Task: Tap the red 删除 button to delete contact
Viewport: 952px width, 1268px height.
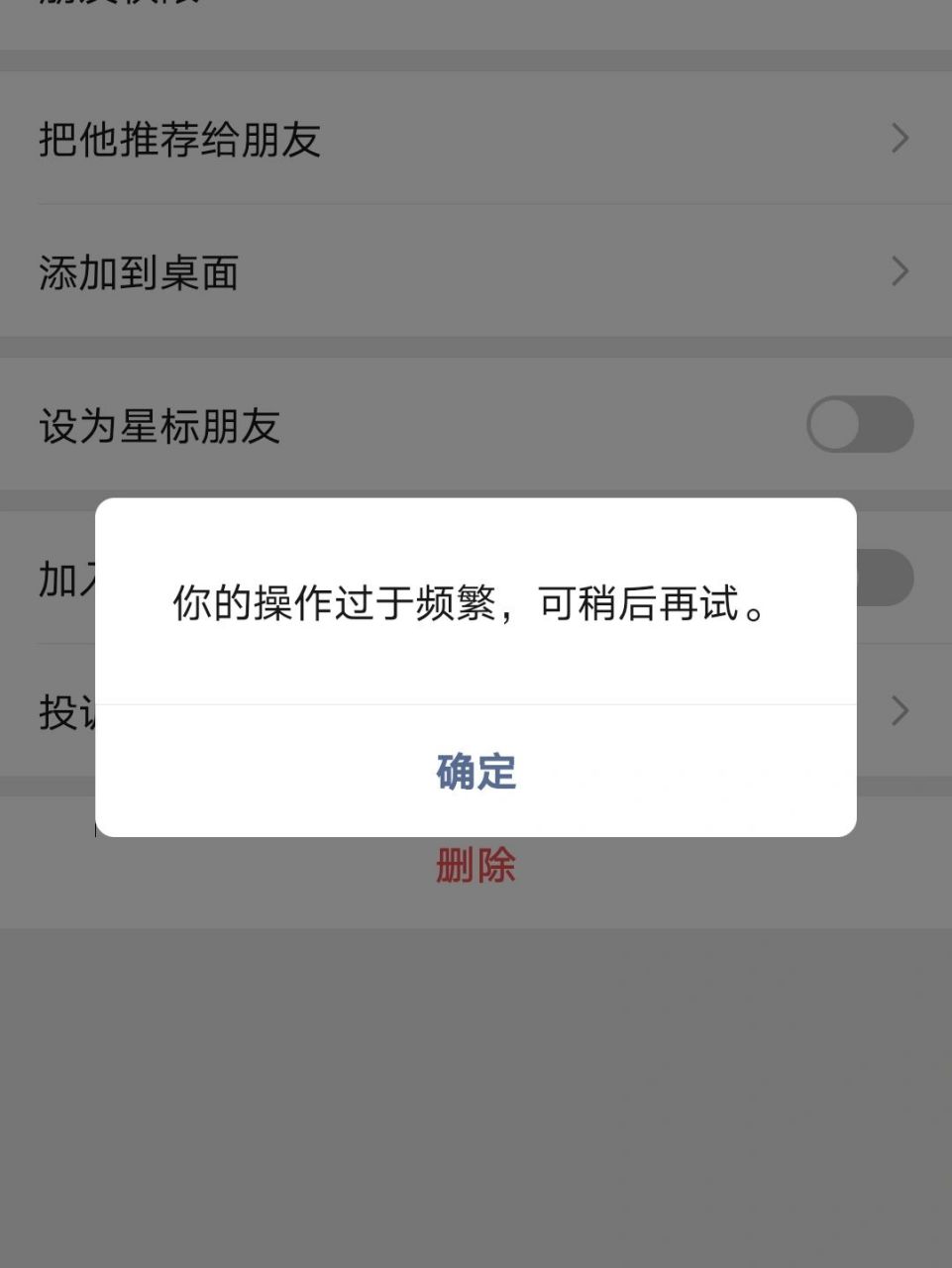Action: tap(476, 865)
